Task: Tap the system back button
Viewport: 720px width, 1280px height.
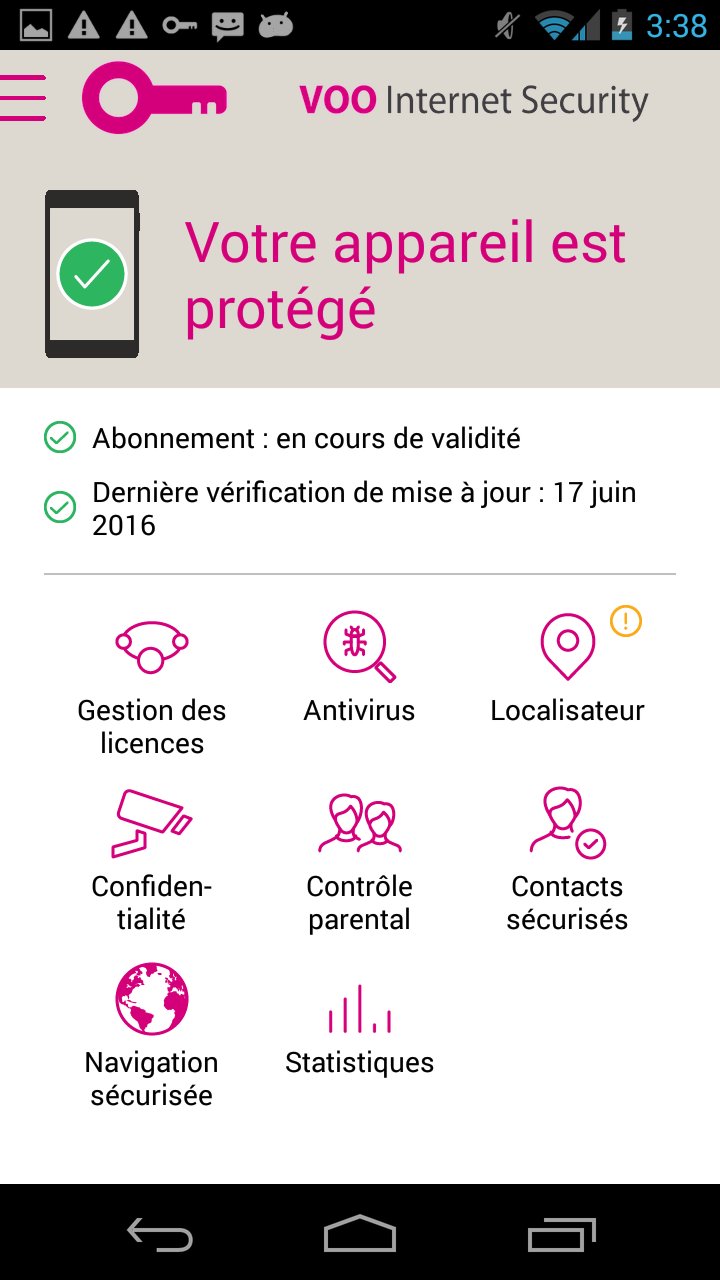Action: [160, 1235]
